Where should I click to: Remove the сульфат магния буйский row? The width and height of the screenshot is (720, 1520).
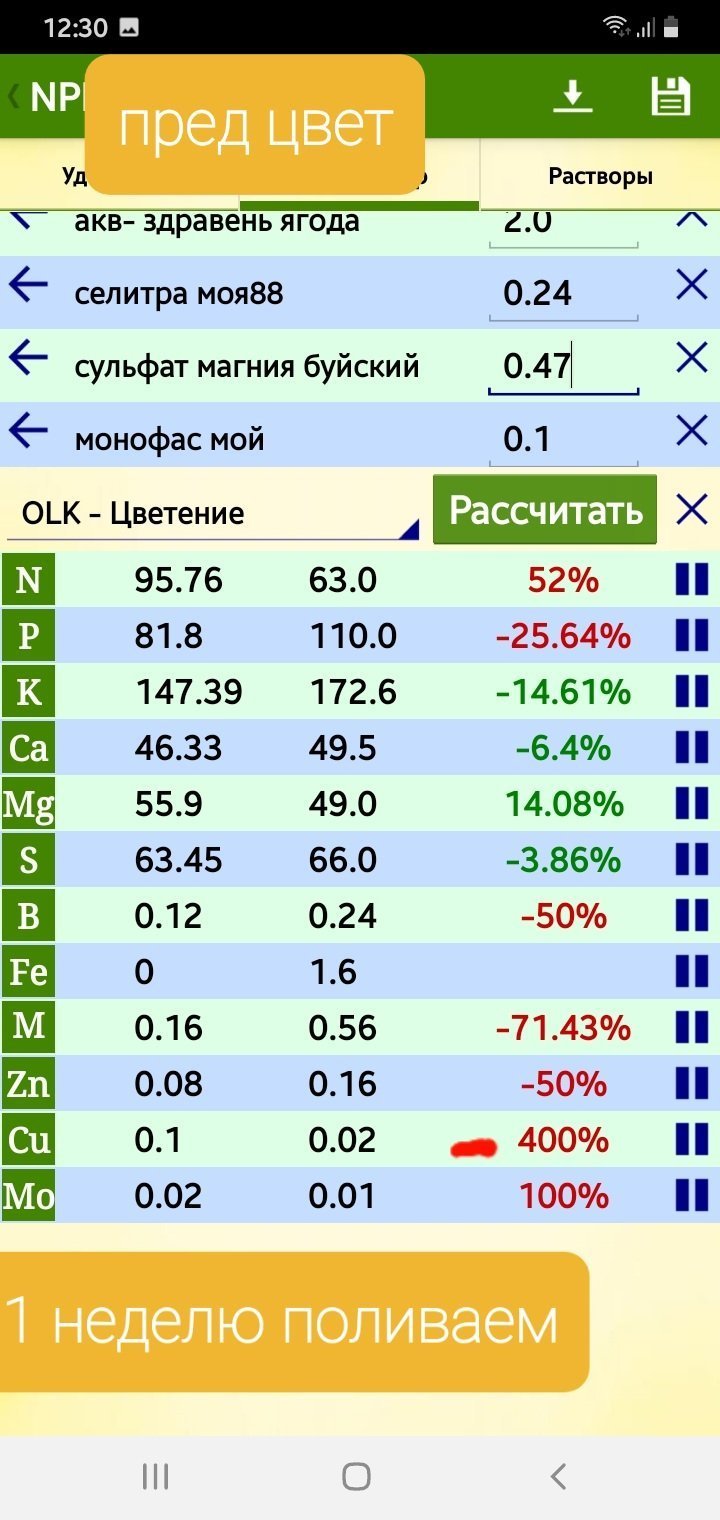tap(692, 358)
